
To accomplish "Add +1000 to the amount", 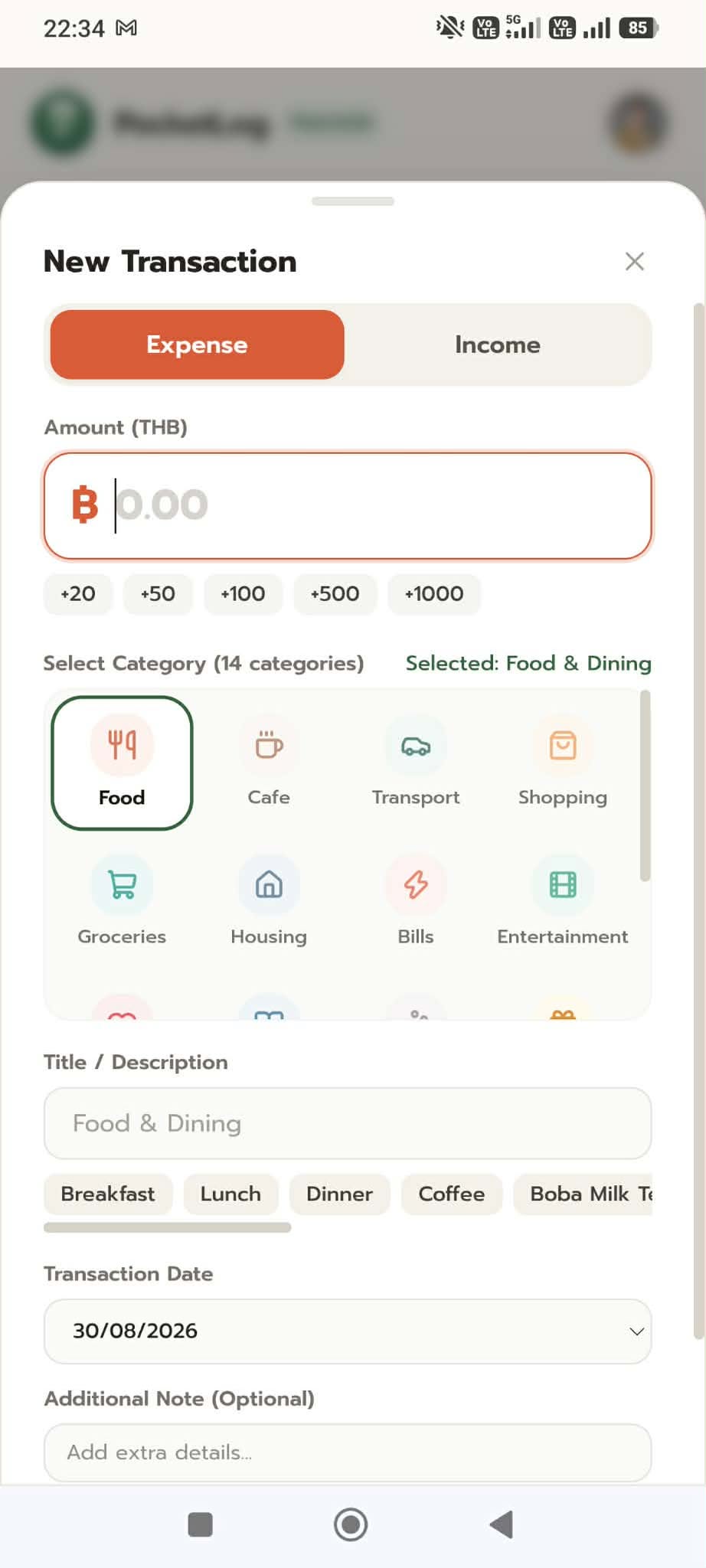I will (434, 594).
